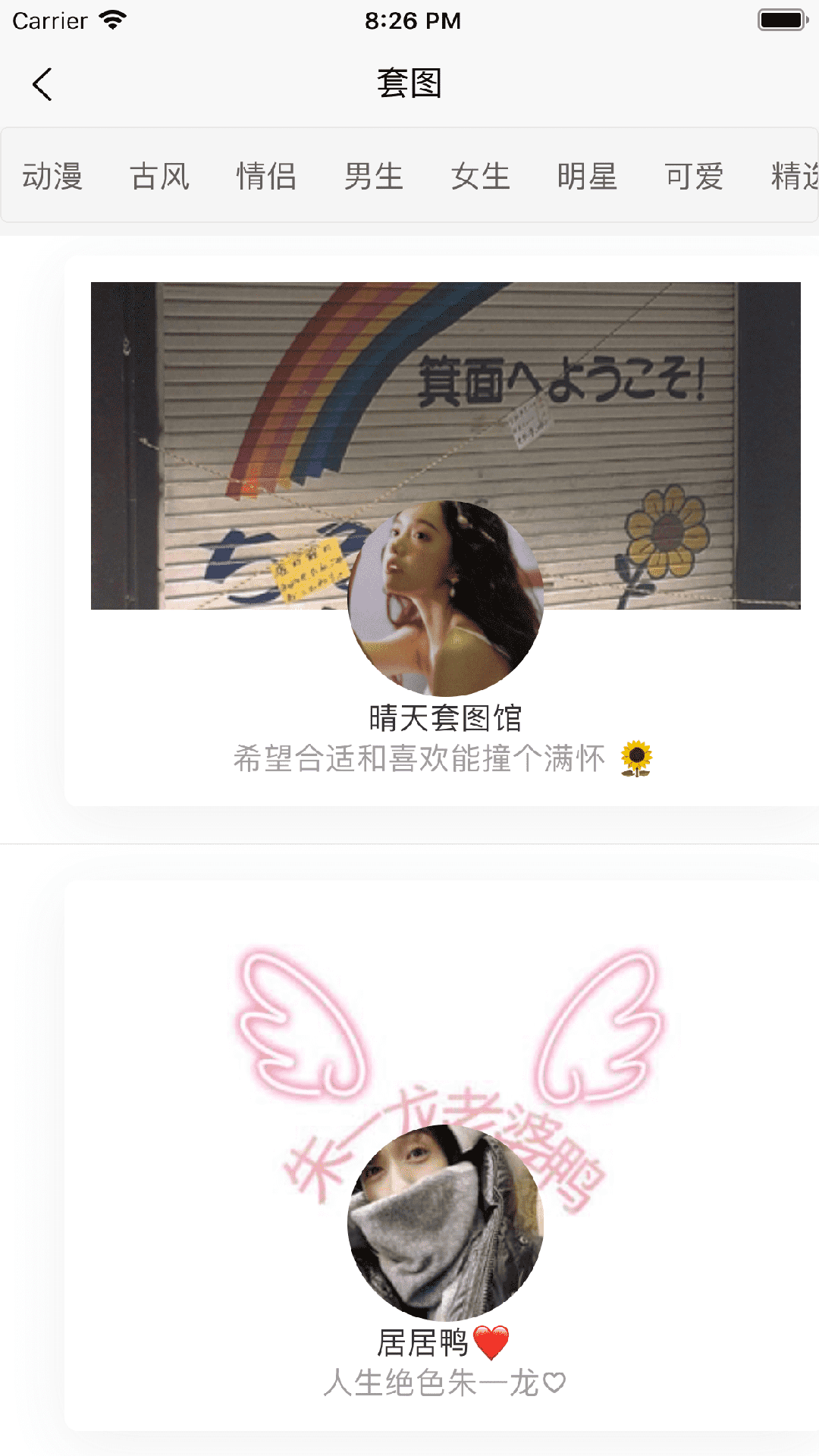The width and height of the screenshot is (819, 1456).
Task: Go back using the back arrow
Action: (x=42, y=84)
